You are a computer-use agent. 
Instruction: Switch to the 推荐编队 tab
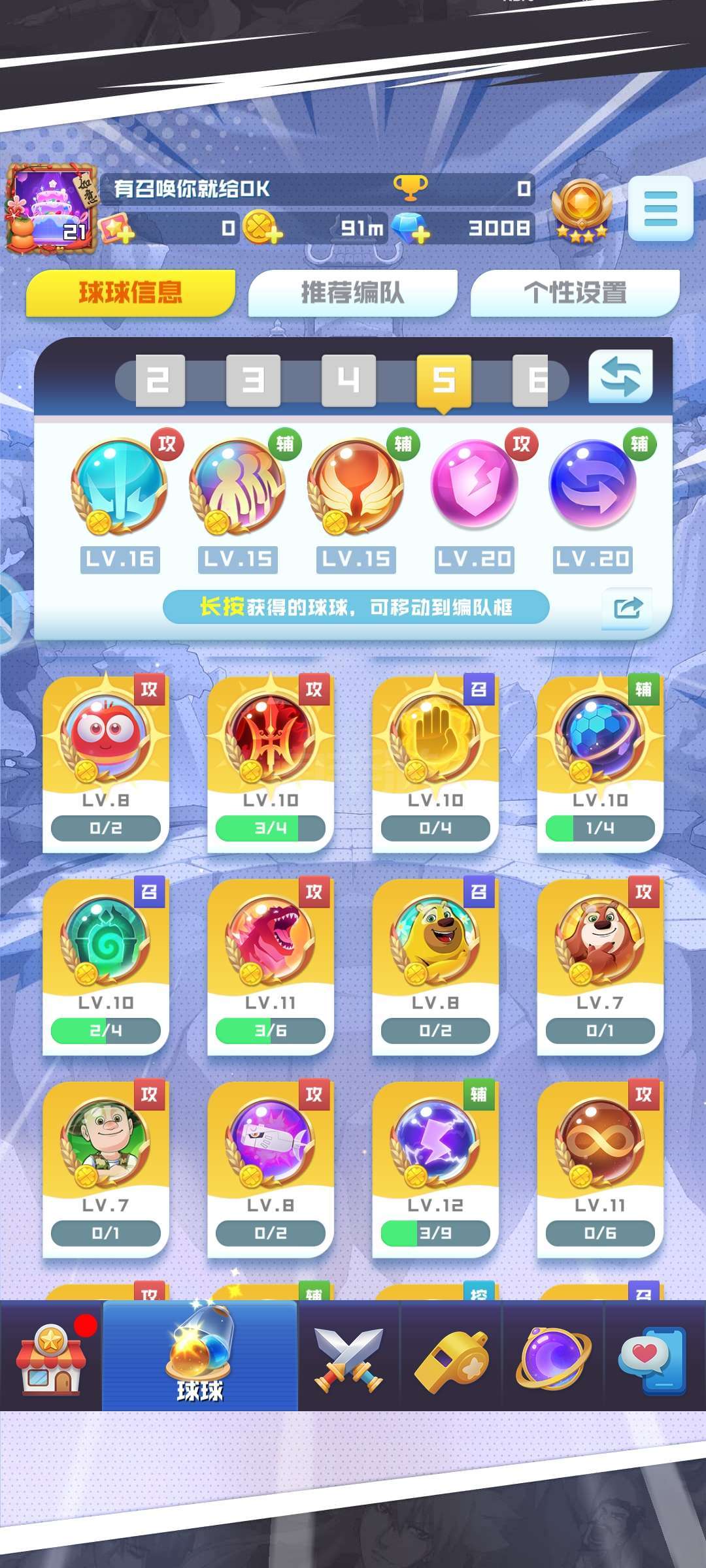point(352,293)
